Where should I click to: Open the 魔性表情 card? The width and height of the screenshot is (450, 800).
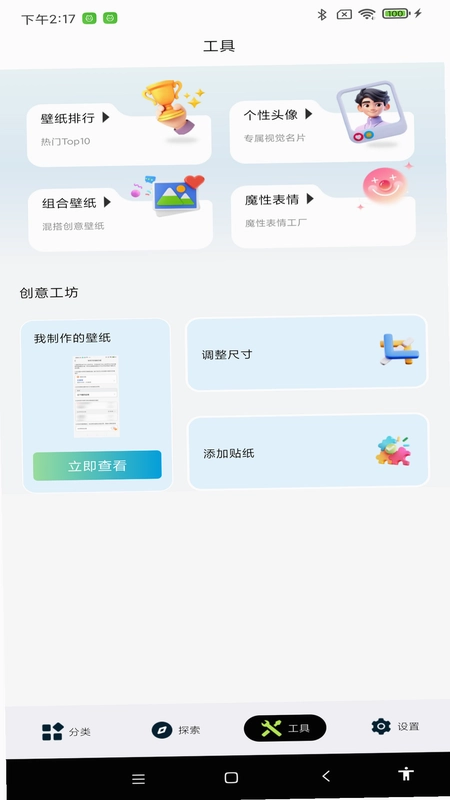coord(323,216)
